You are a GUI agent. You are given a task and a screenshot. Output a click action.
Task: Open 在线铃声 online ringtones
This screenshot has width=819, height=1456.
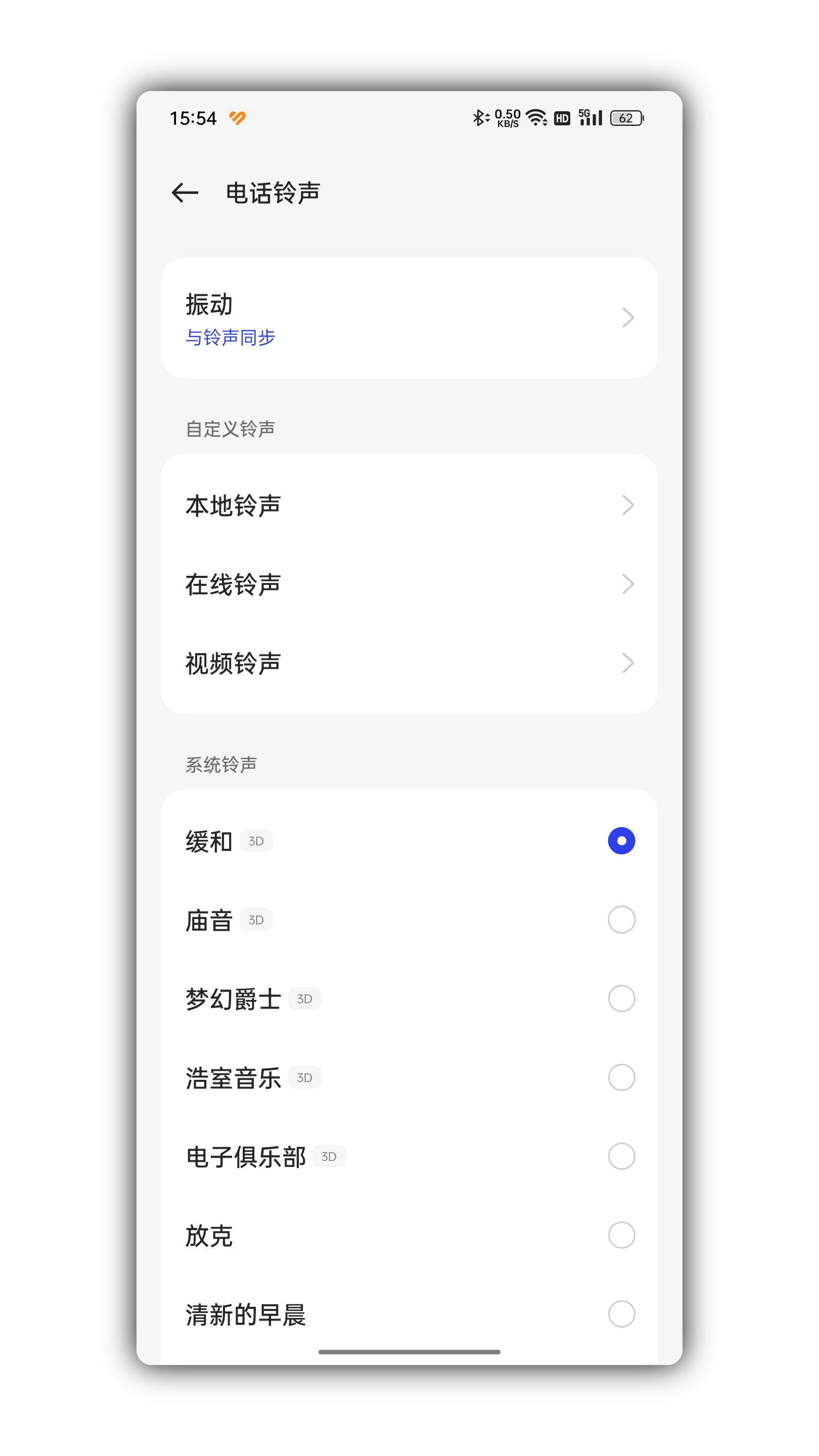click(x=409, y=584)
